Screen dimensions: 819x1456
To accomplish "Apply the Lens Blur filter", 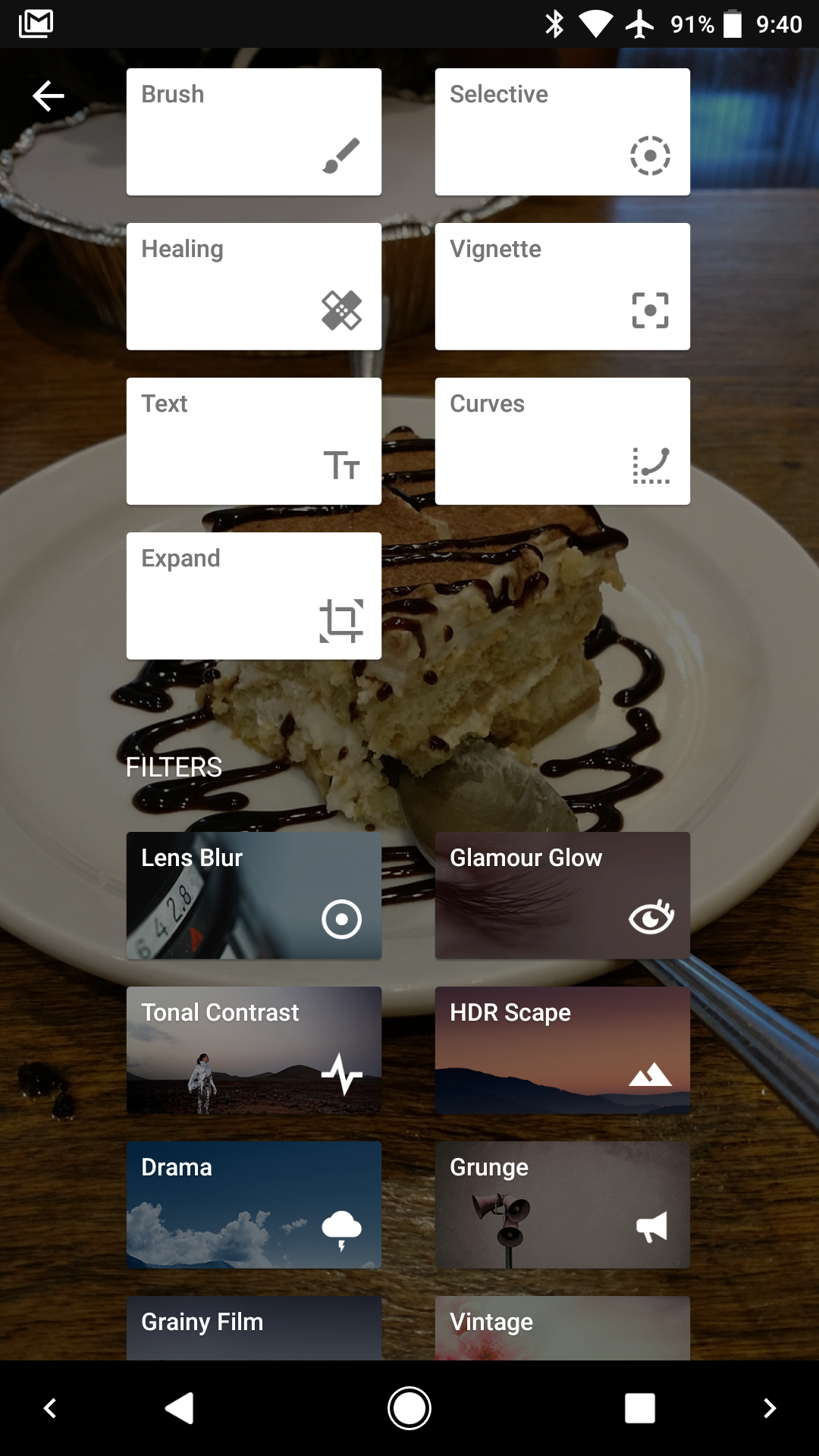I will click(253, 896).
